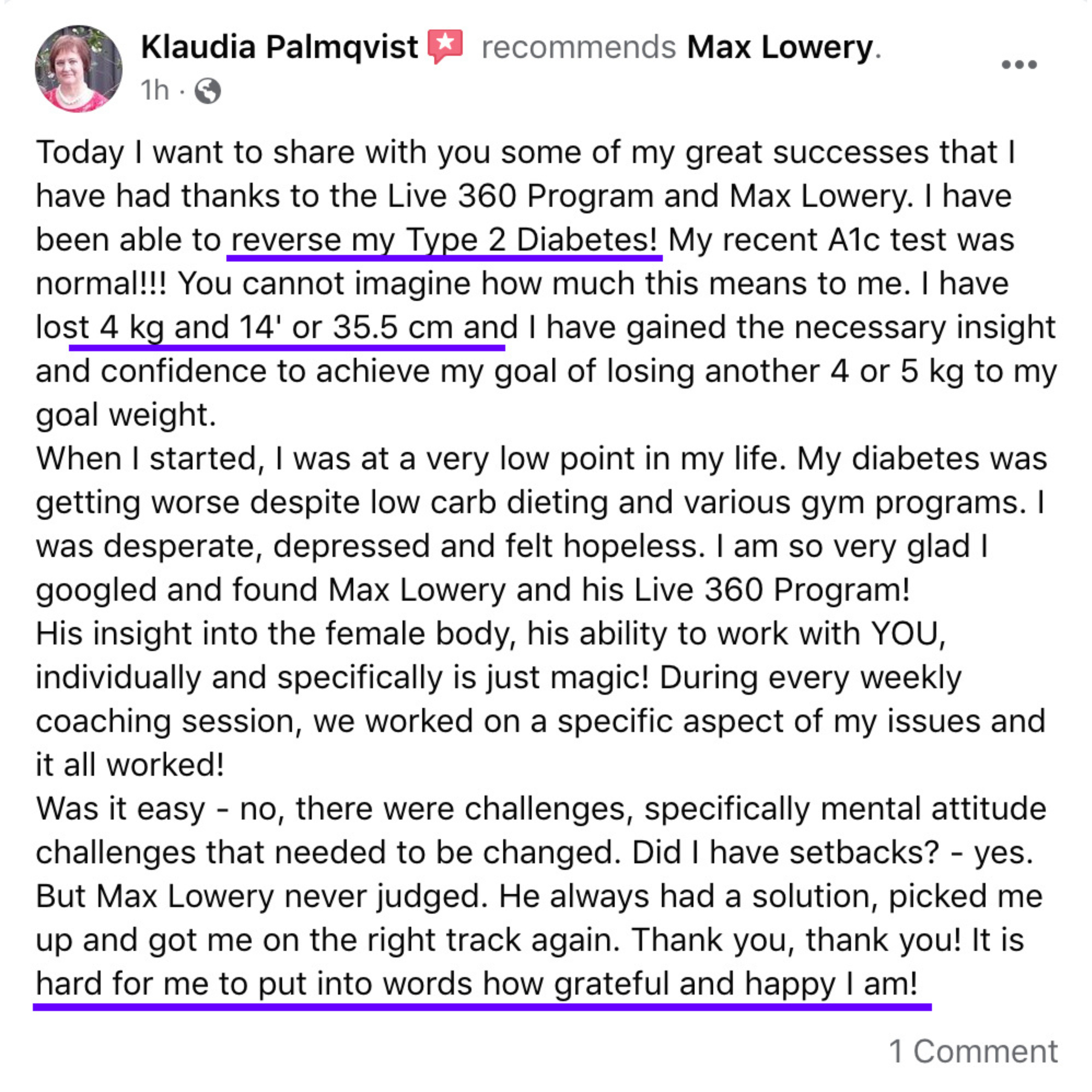Tap the 1h post timestamp
The width and height of the screenshot is (1092, 1092).
154,91
